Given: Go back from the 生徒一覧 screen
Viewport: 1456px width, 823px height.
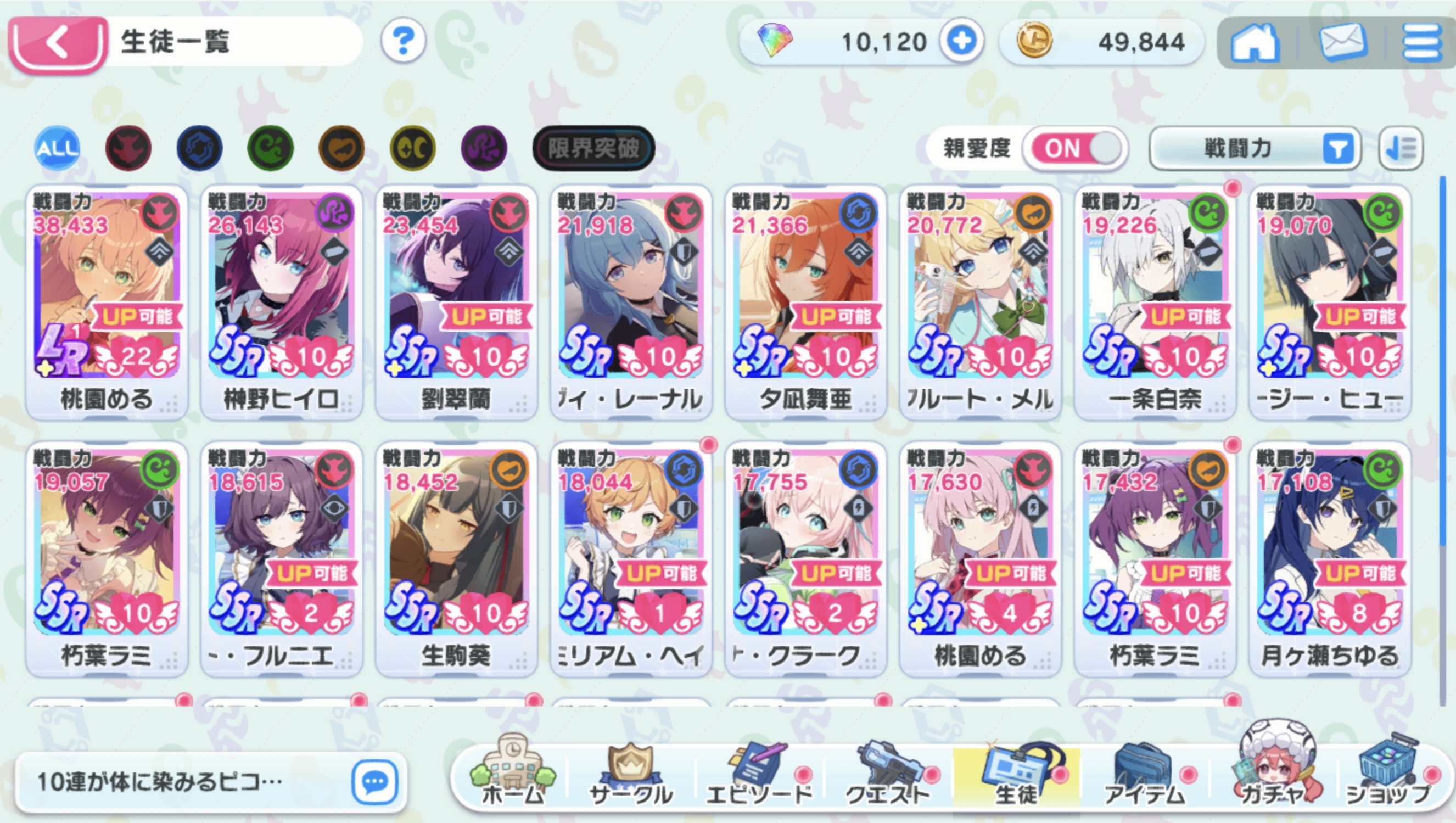Looking at the screenshot, I should [x=58, y=43].
